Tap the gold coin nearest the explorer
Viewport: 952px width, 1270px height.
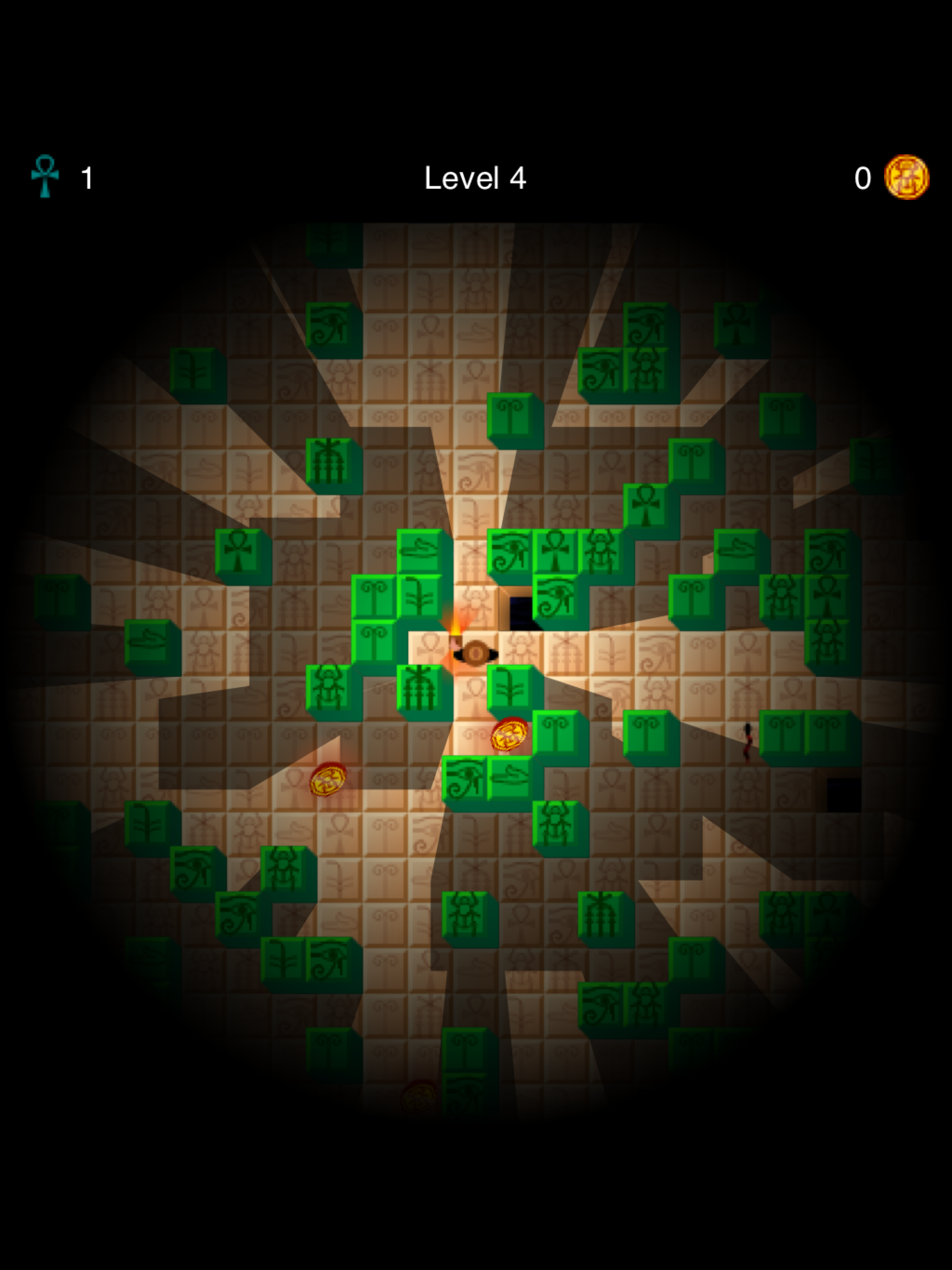(x=509, y=734)
